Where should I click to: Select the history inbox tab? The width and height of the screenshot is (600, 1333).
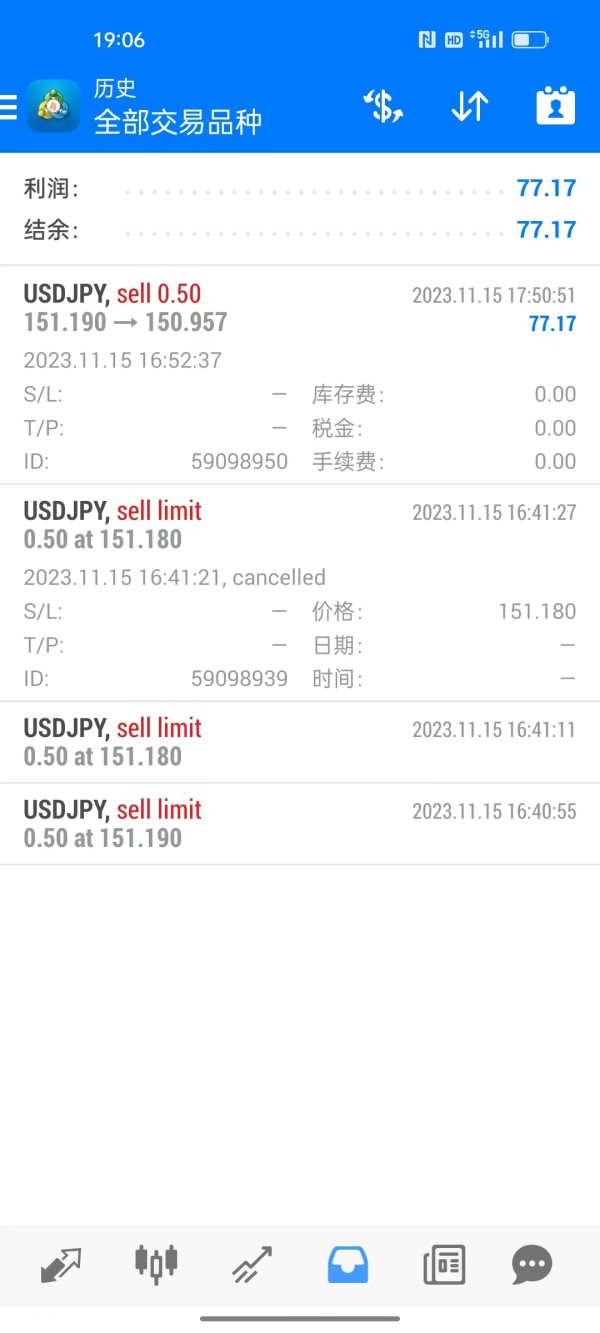coord(348,1265)
